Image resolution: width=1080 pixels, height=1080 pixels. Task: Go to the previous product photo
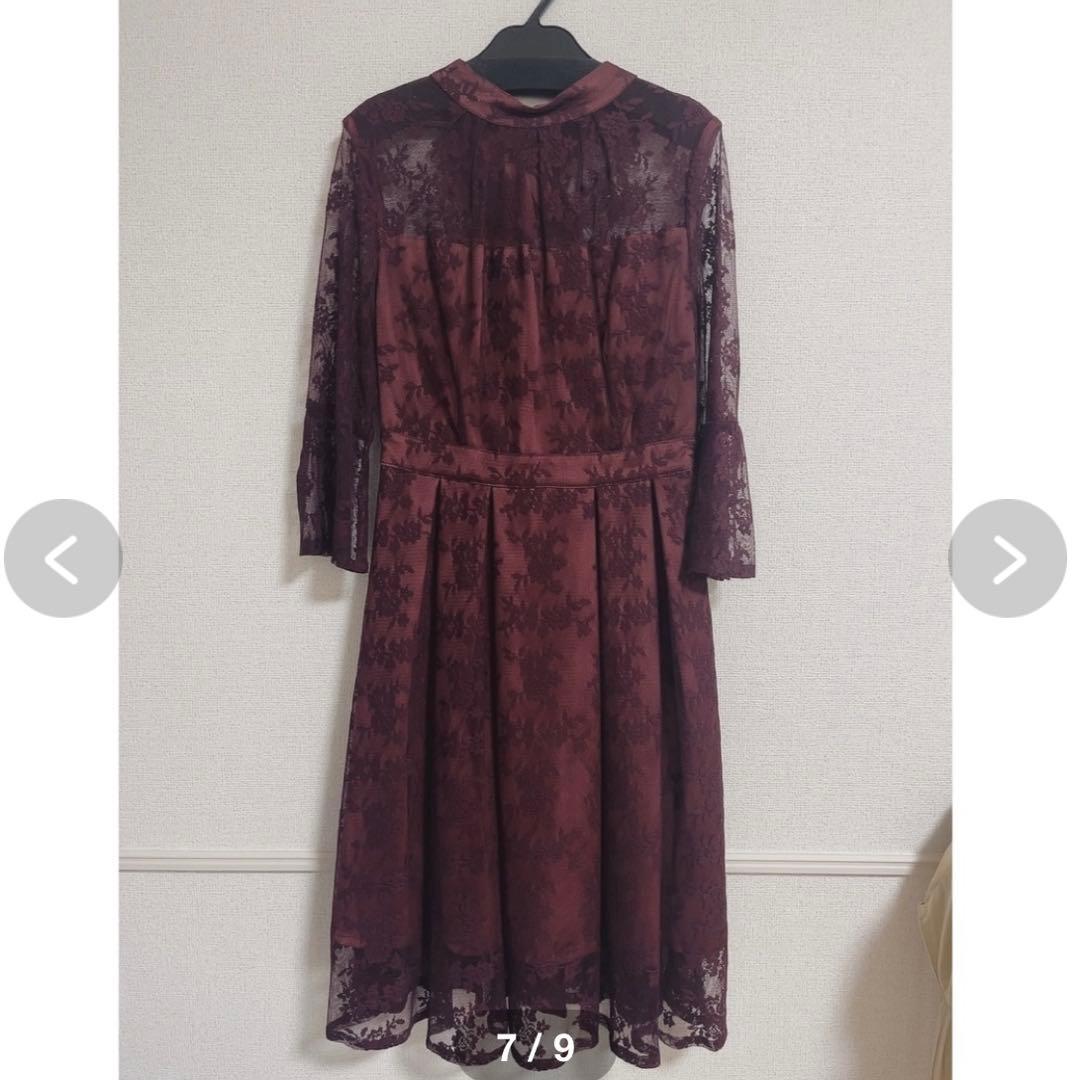(63, 558)
